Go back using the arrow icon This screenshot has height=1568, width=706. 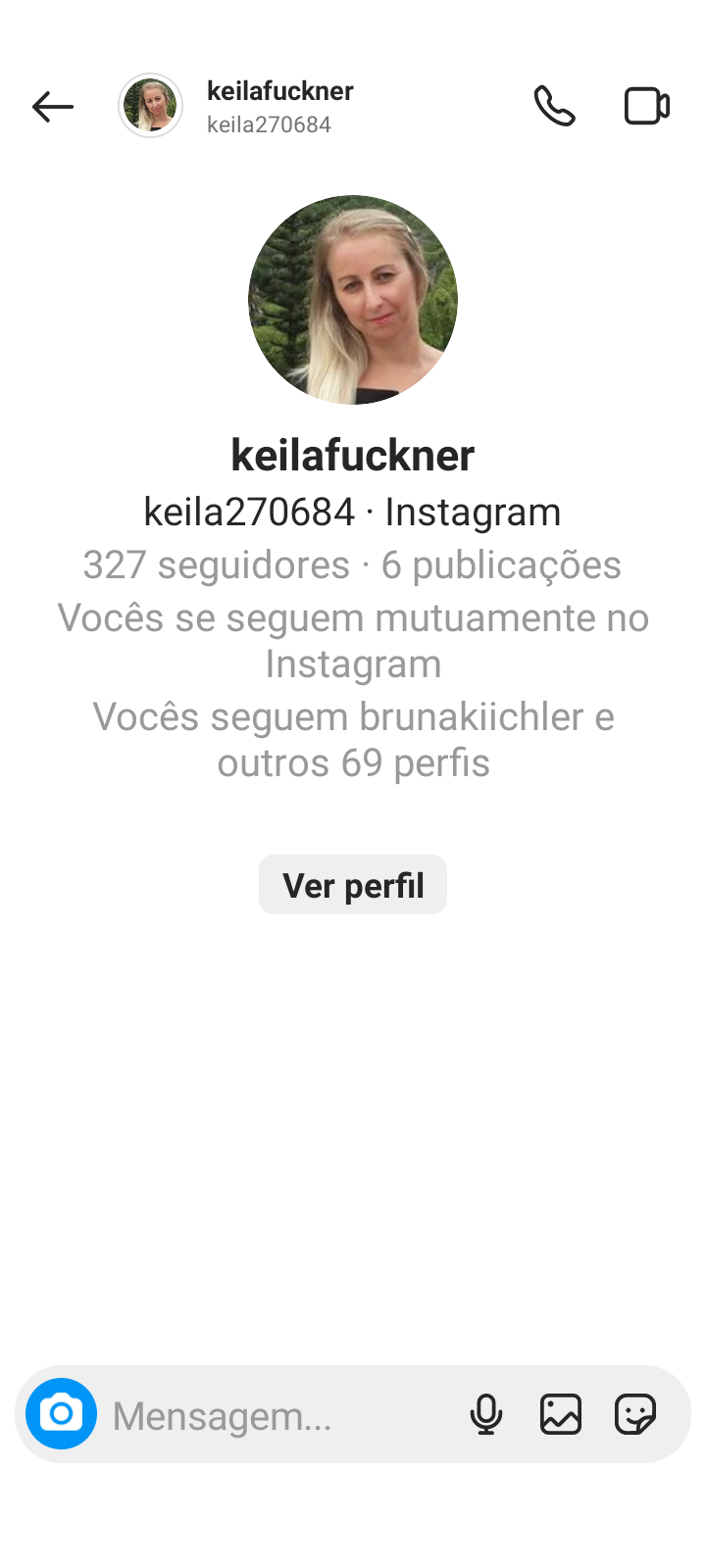click(x=53, y=106)
